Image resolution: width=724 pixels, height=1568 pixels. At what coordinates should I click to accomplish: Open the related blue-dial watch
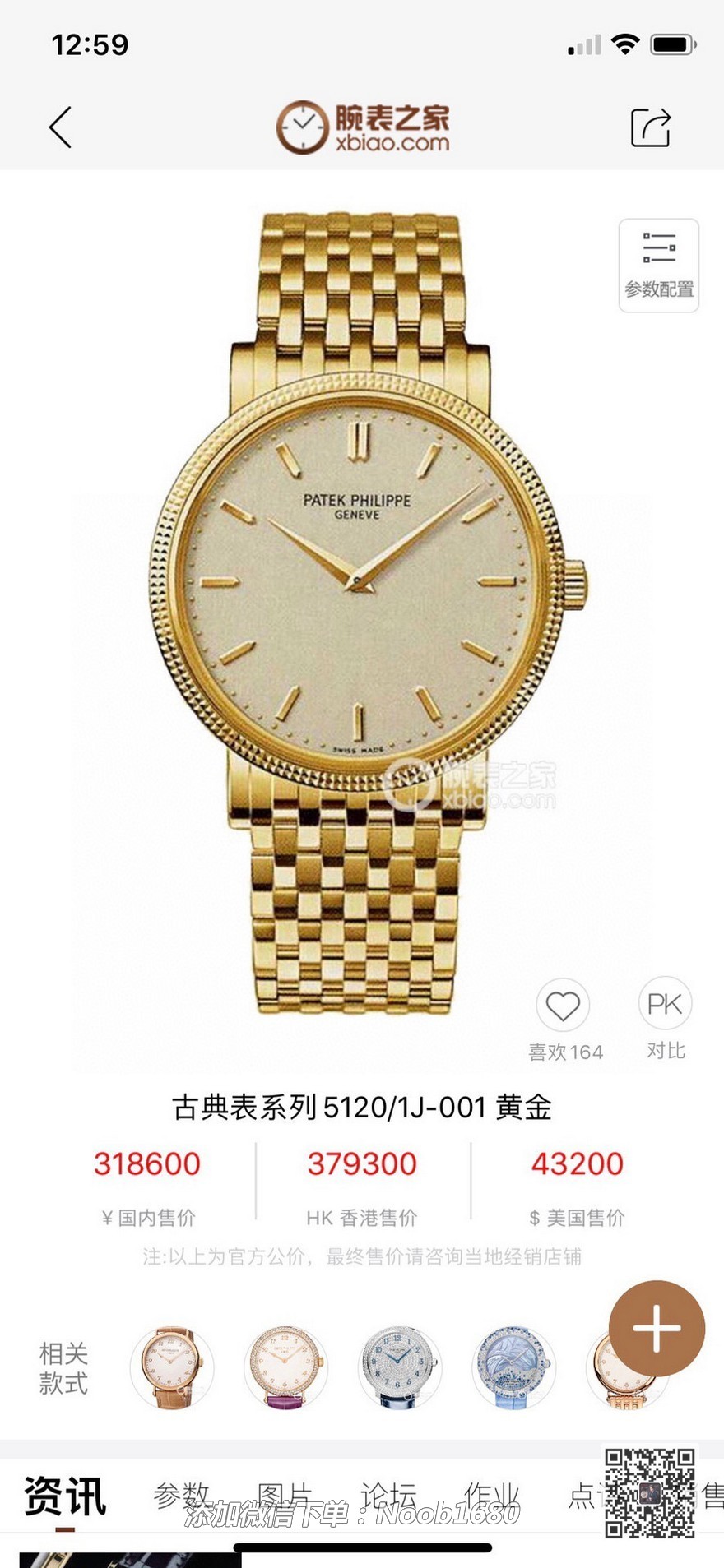[x=513, y=1367]
